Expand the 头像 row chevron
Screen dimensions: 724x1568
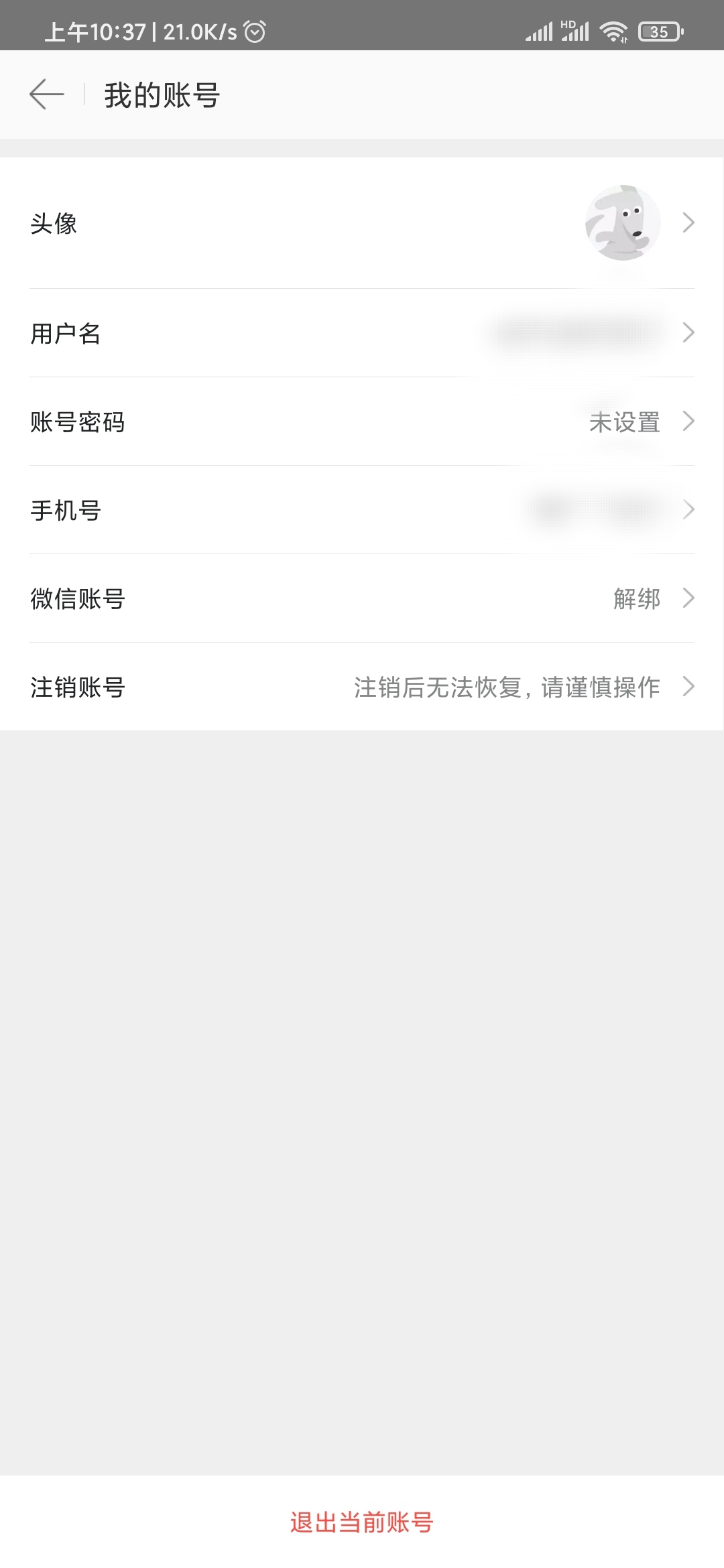pyautogui.click(x=688, y=222)
